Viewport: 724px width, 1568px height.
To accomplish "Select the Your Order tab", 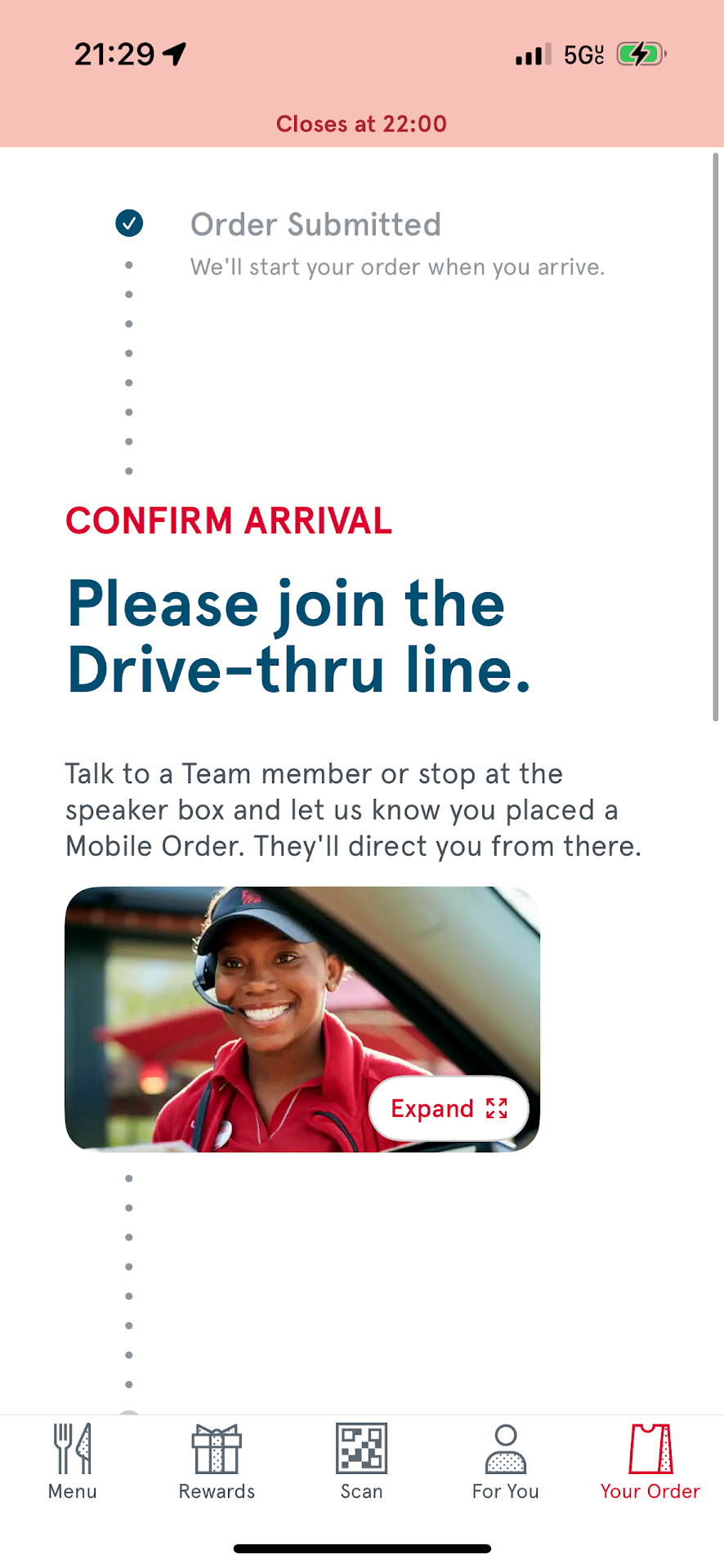I will point(650,1461).
